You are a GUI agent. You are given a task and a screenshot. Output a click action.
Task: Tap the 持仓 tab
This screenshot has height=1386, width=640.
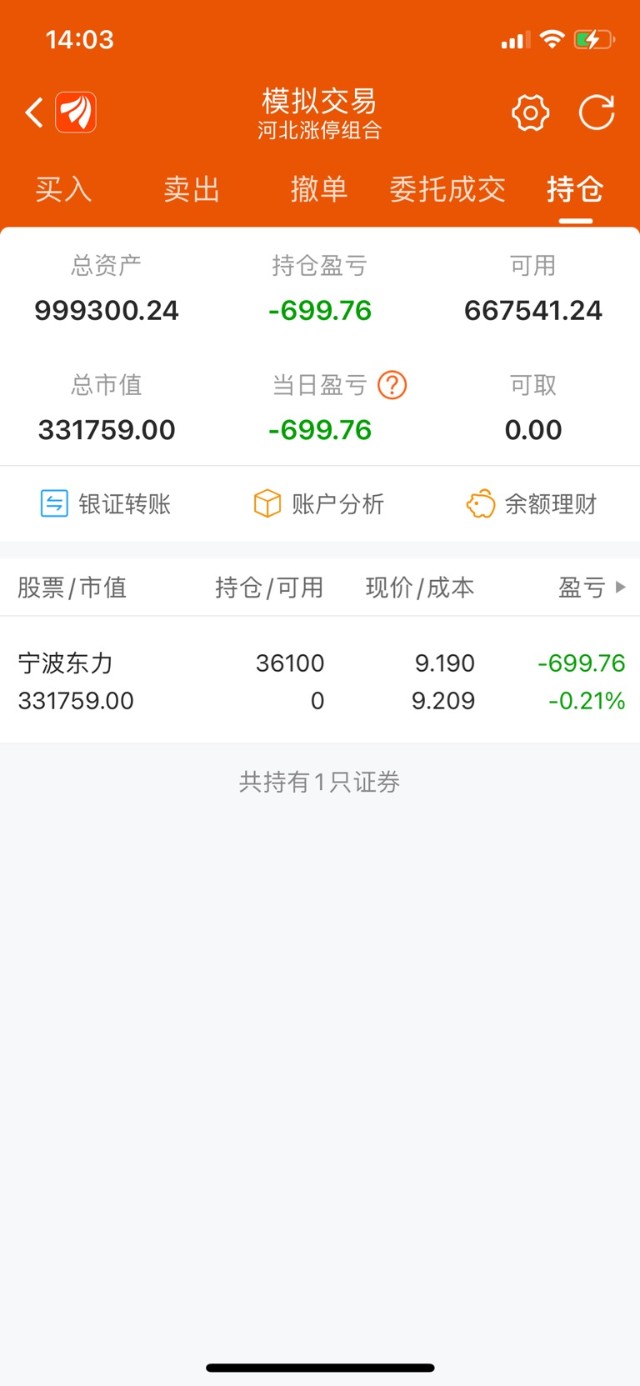pyautogui.click(x=575, y=189)
